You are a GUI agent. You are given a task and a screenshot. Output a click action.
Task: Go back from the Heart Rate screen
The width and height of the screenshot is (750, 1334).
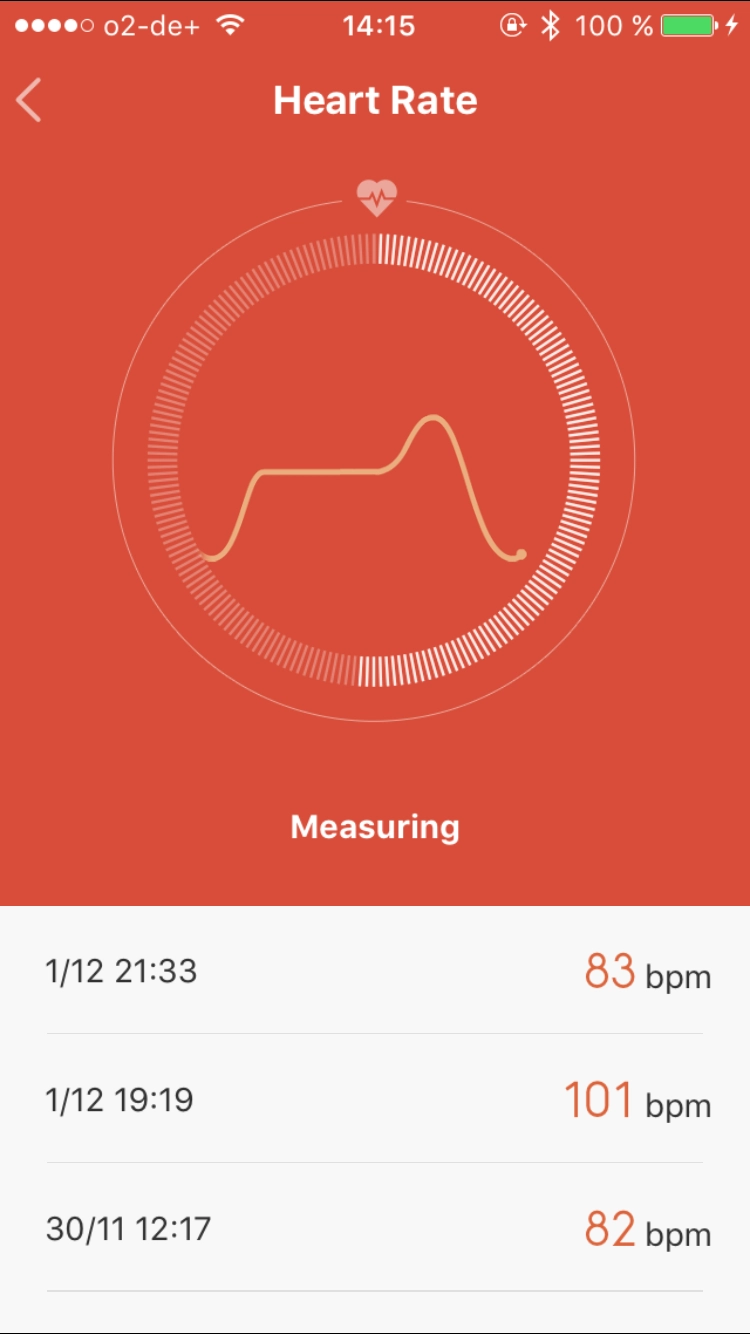tap(30, 101)
